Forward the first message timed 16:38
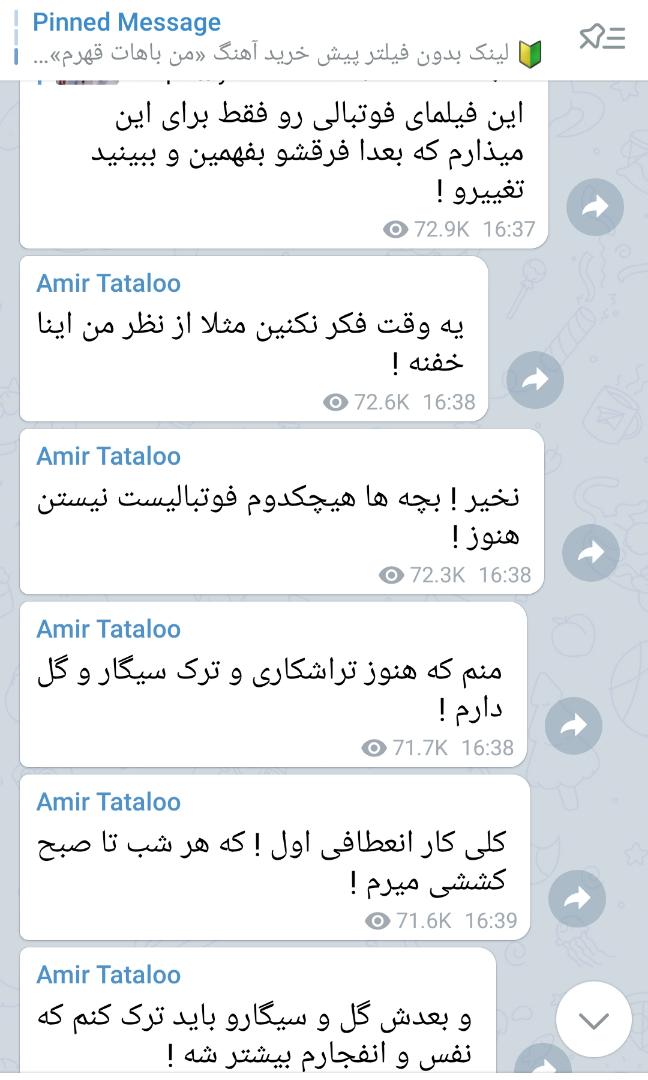Image resolution: width=648 pixels, height=1080 pixels. tap(535, 380)
